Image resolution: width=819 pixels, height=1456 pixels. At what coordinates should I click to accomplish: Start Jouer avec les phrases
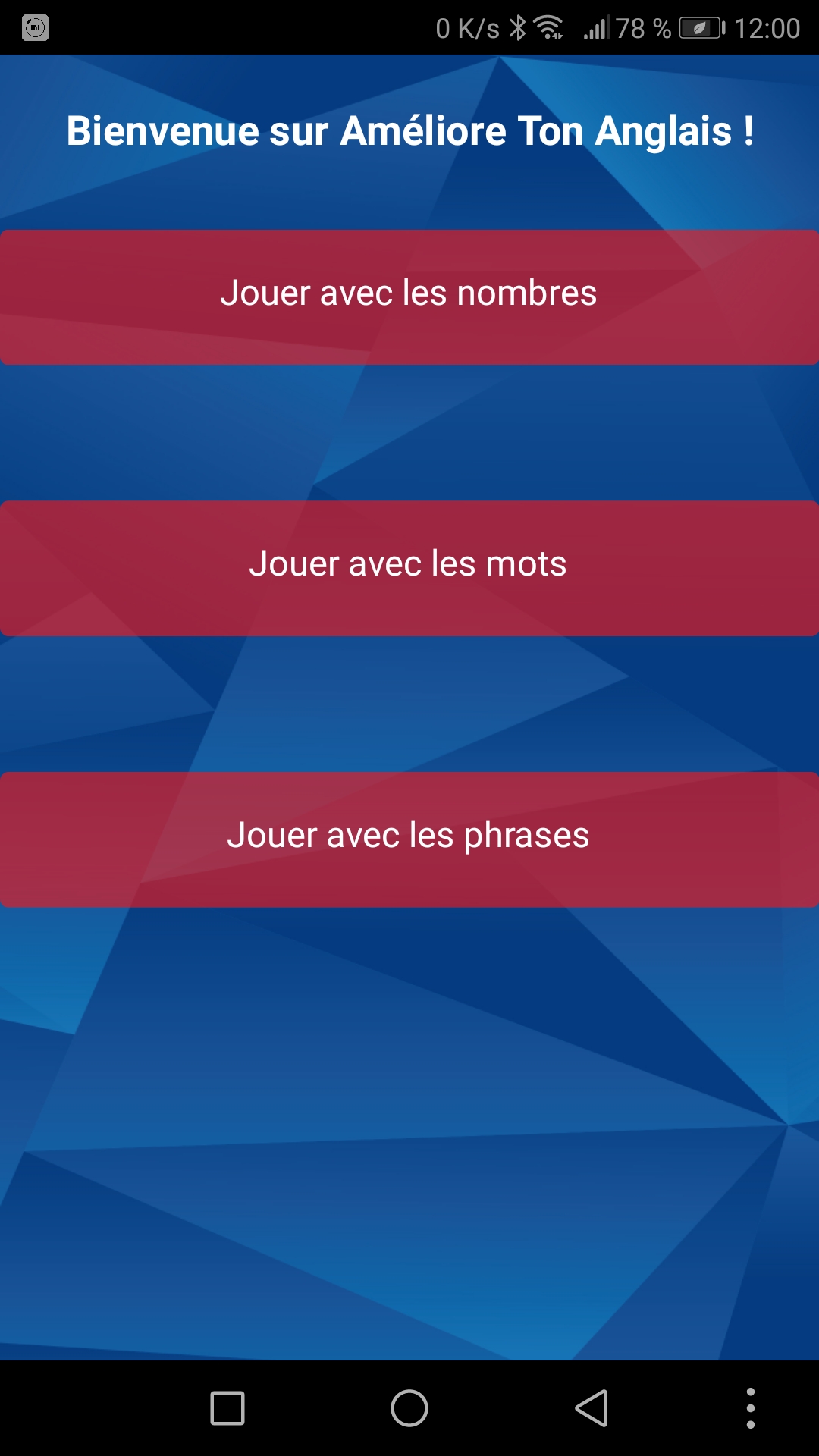(x=409, y=839)
